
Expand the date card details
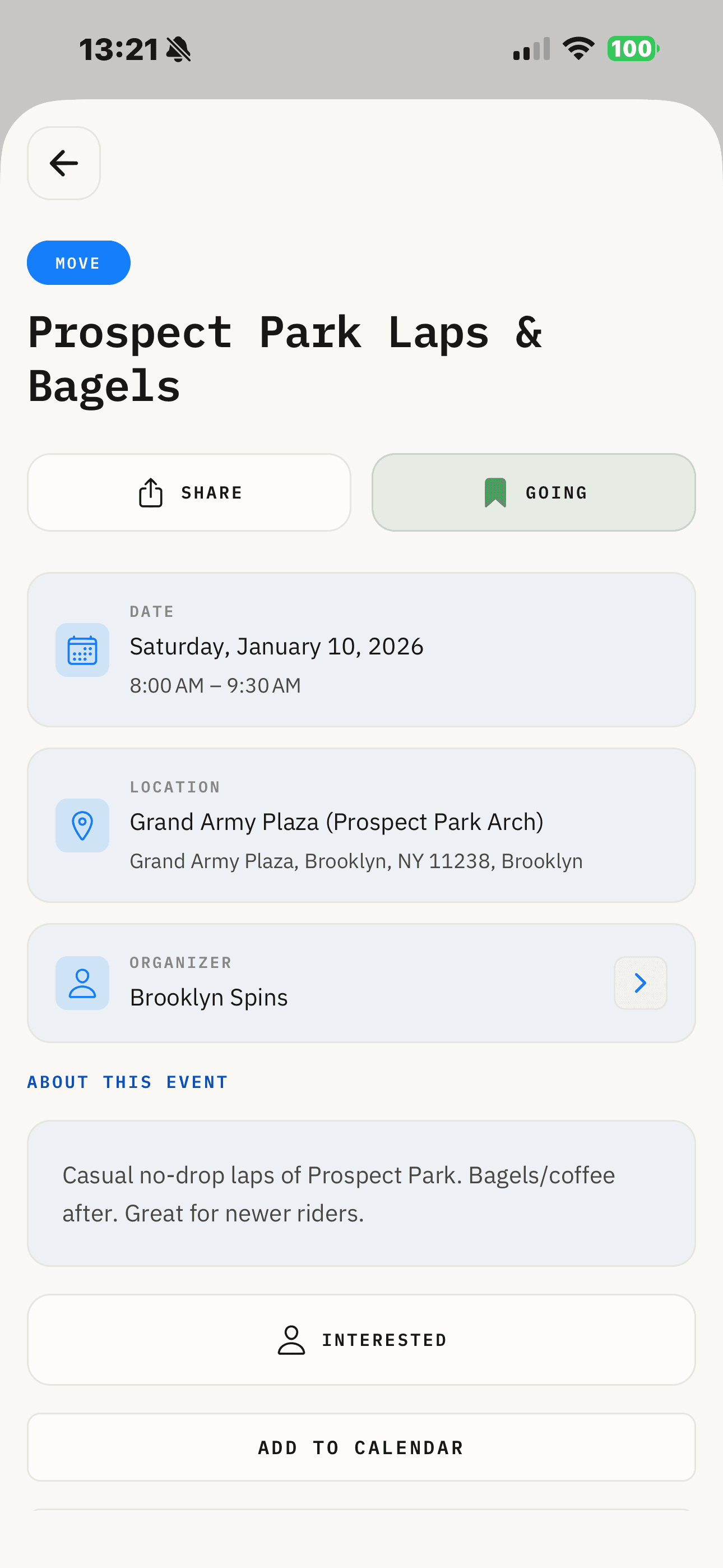click(x=361, y=649)
